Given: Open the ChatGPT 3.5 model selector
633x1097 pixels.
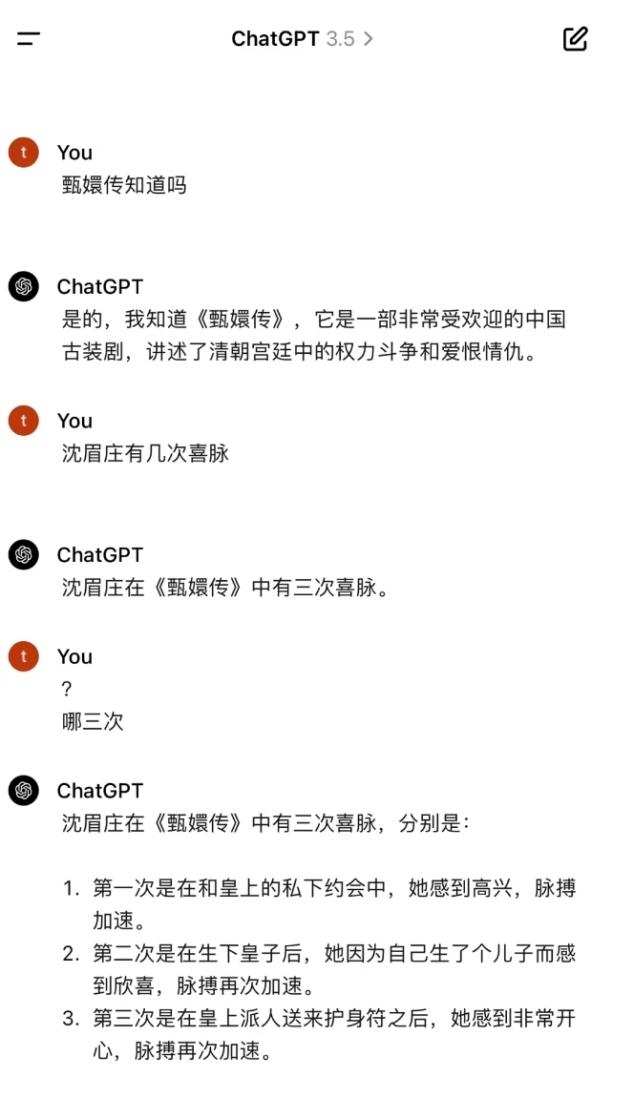Looking at the screenshot, I should click(x=302, y=39).
